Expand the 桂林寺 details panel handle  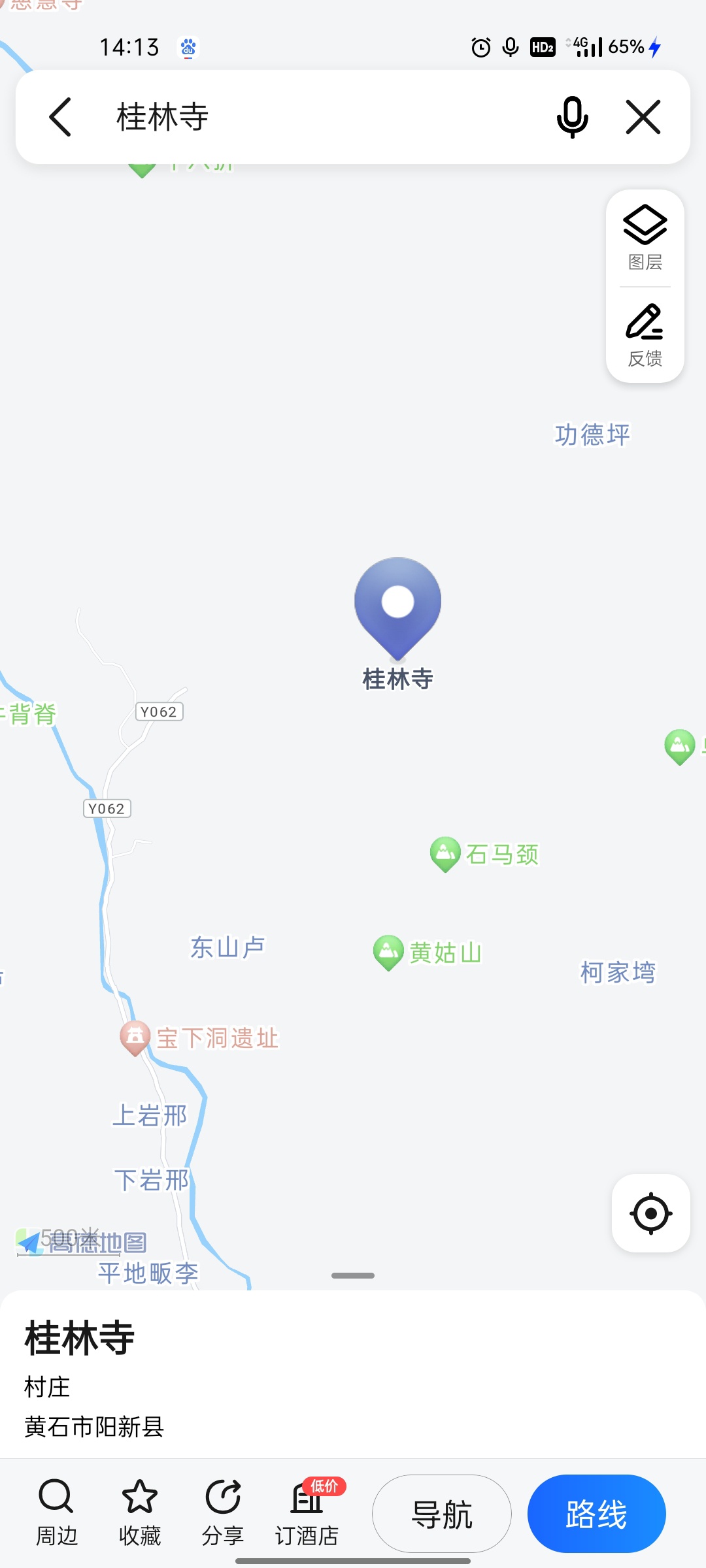click(353, 1275)
